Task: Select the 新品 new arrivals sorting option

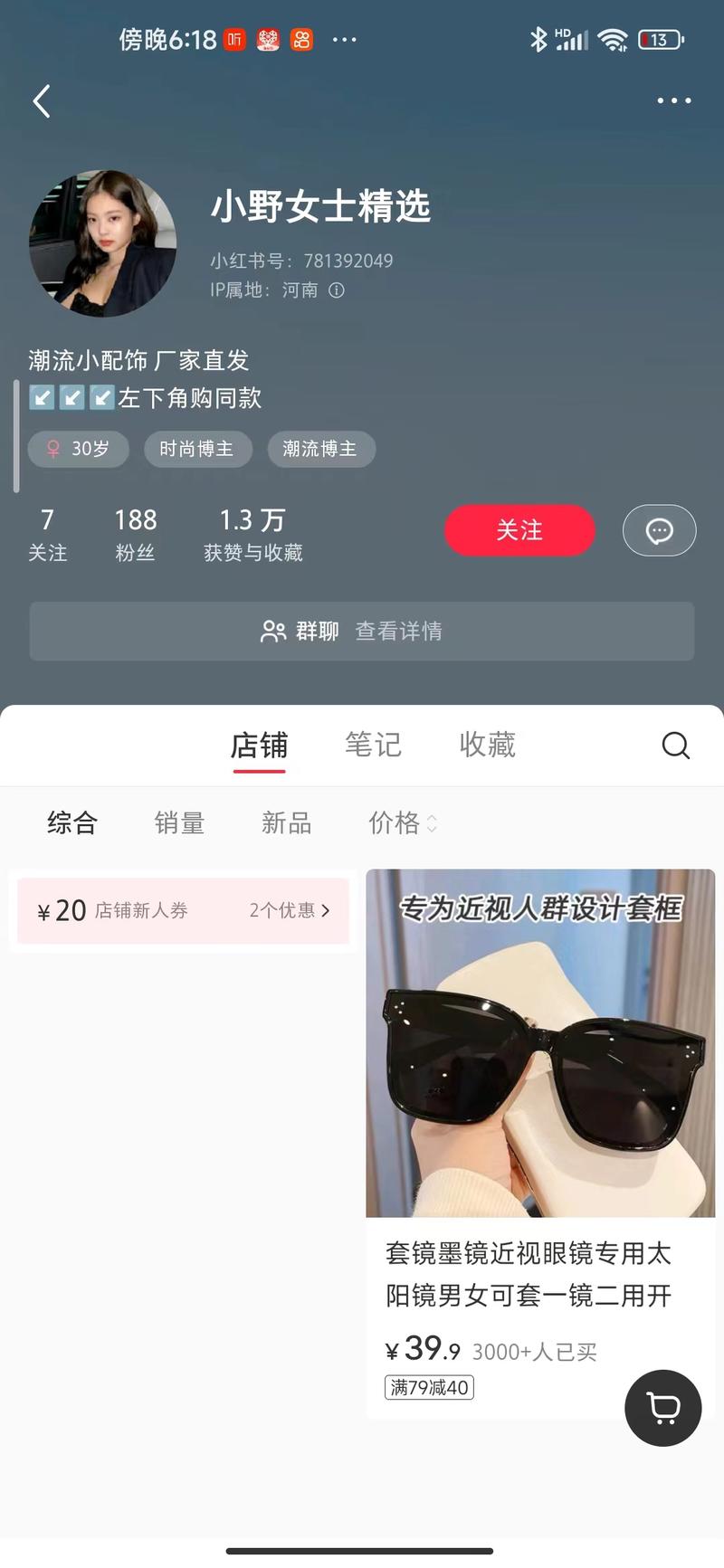Action: coord(286,823)
